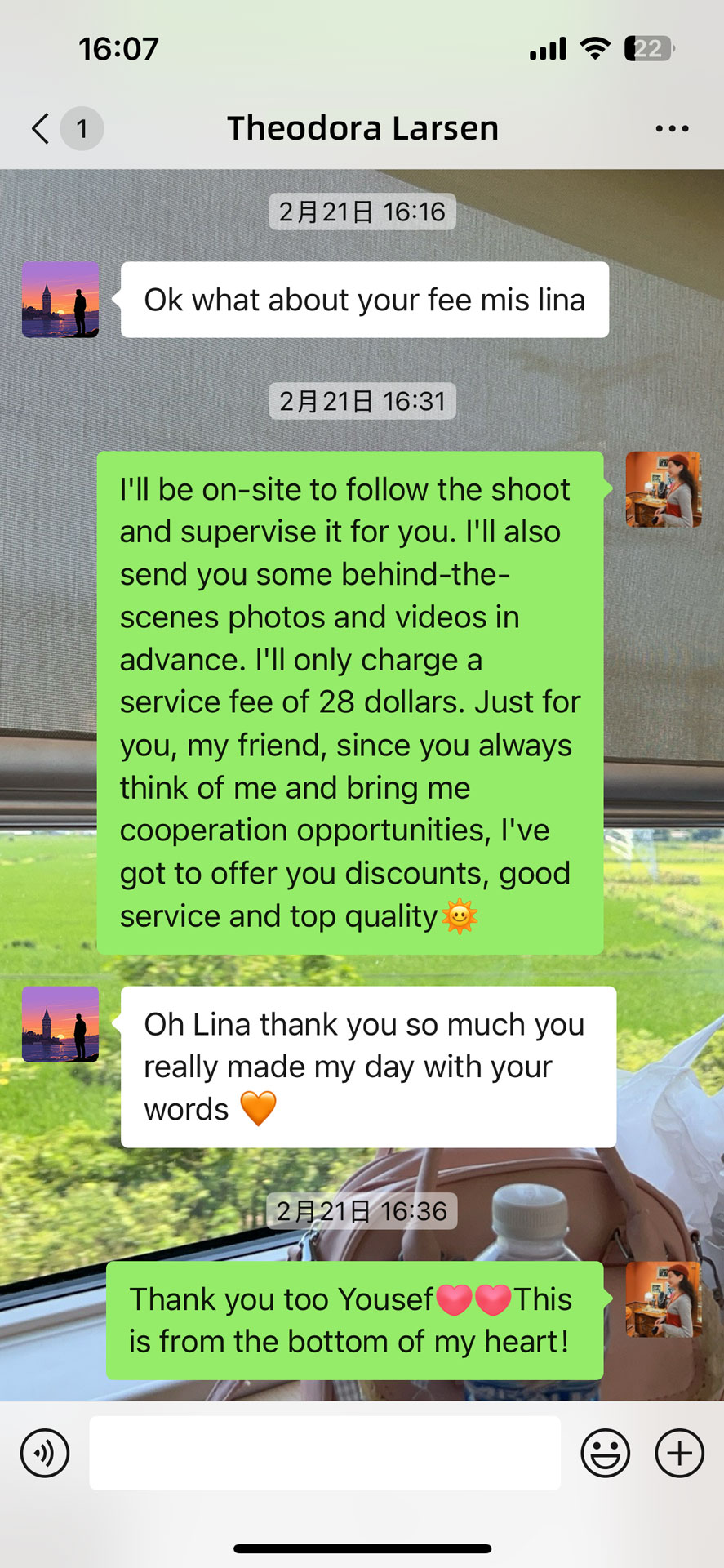The width and height of the screenshot is (724, 1568).
Task: Open the three-dot chat options menu
Action: [672, 128]
